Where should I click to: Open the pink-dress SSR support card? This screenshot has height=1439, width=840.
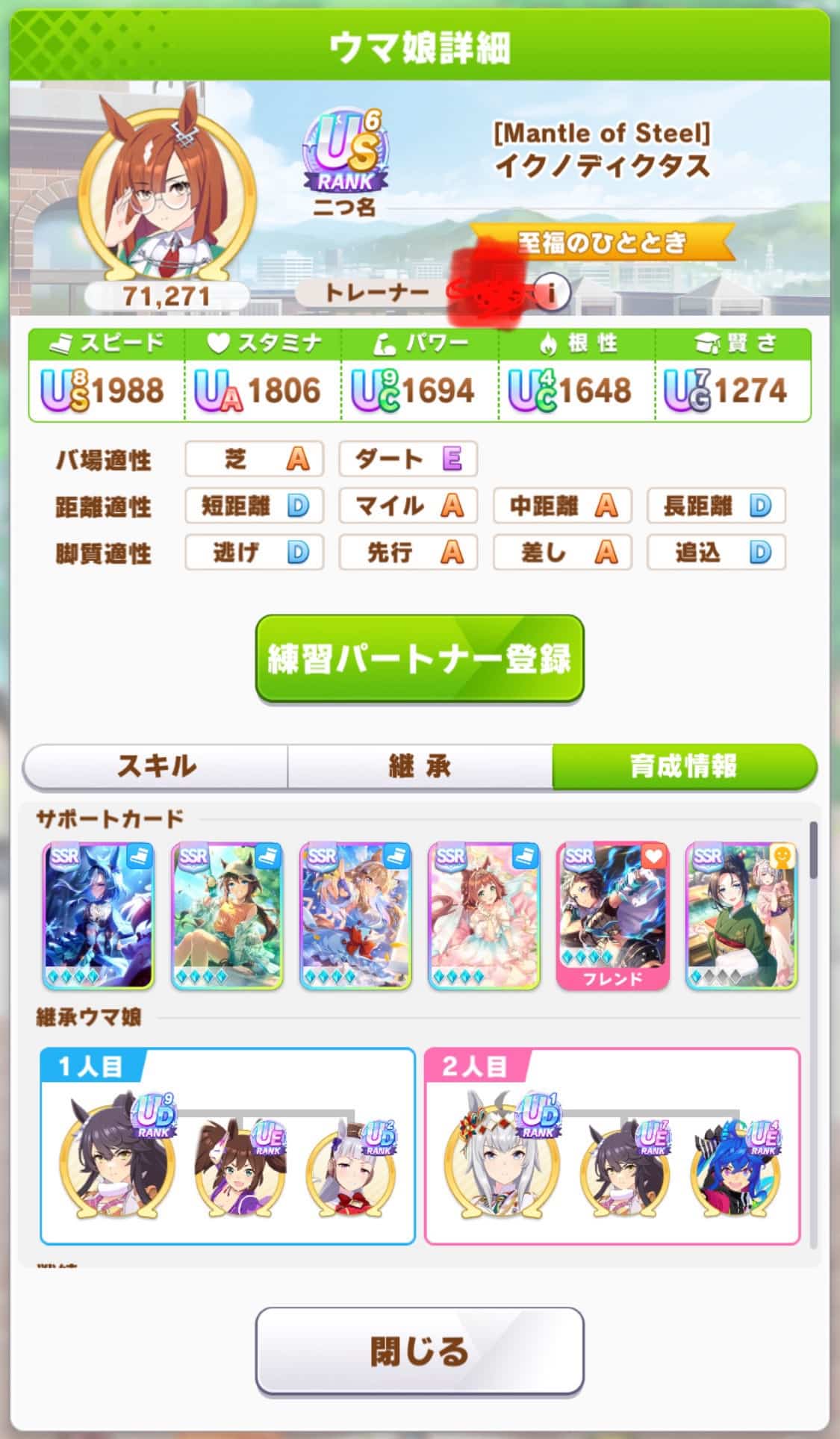(484, 916)
